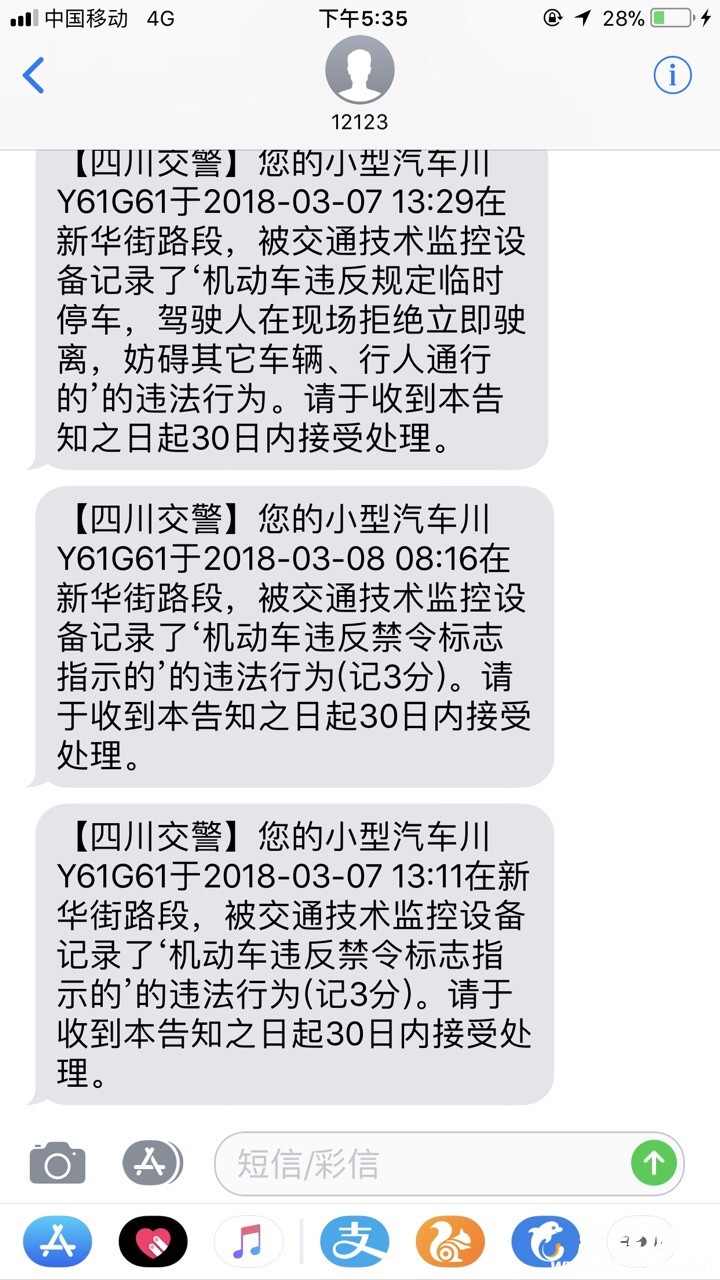Image resolution: width=720 pixels, height=1280 pixels.
Task: Open the blue dolphin iMessage app
Action: point(545,1242)
